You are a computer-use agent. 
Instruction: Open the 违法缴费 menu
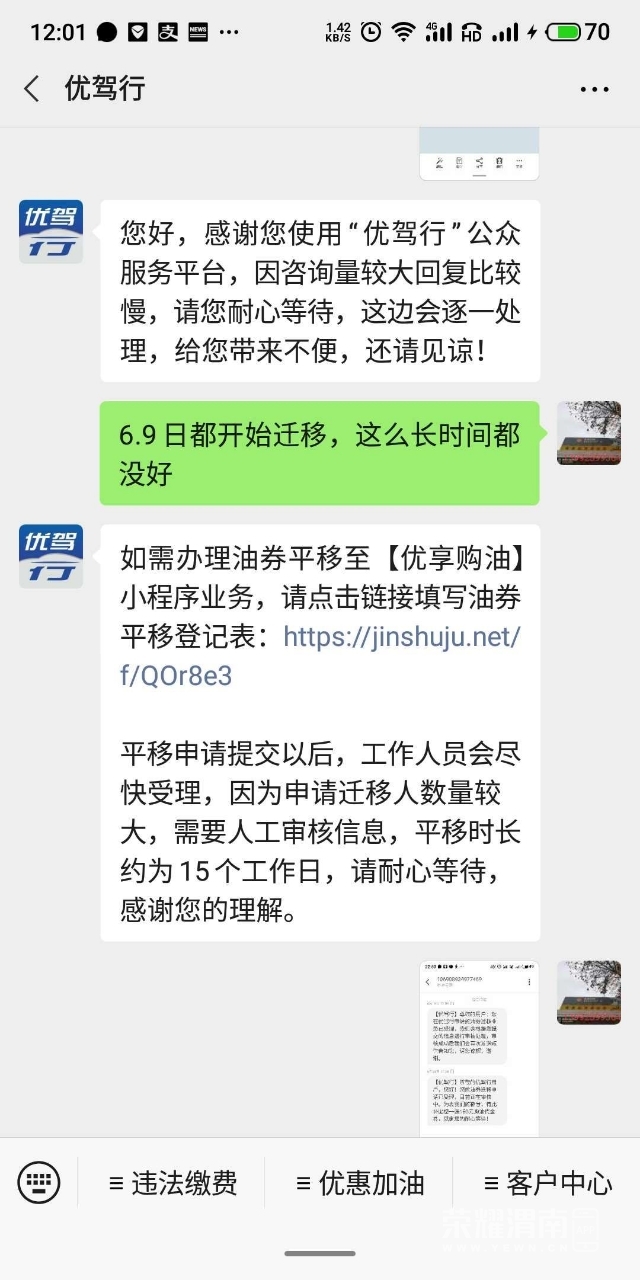click(x=173, y=1184)
